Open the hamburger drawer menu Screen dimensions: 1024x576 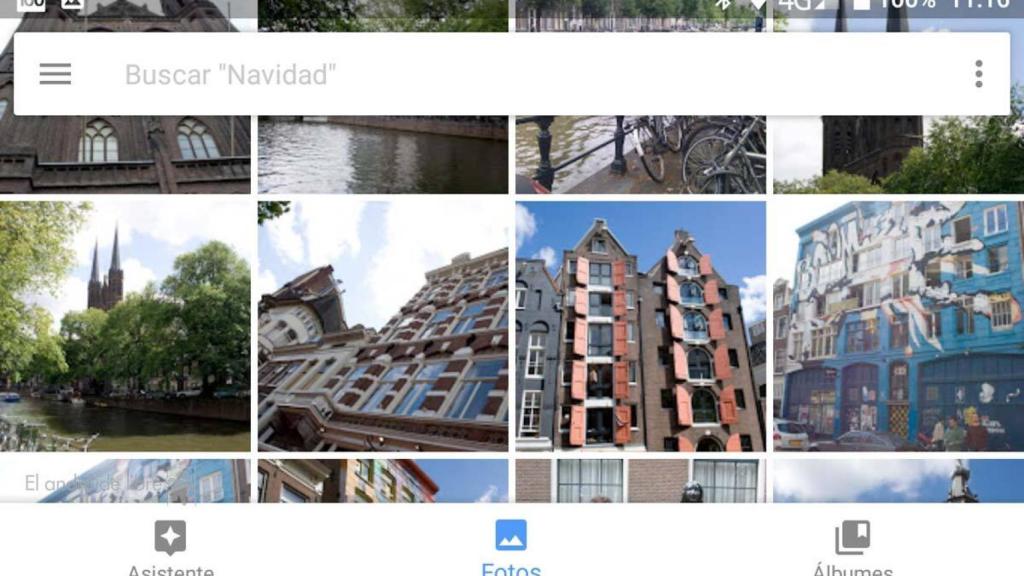pos(55,74)
